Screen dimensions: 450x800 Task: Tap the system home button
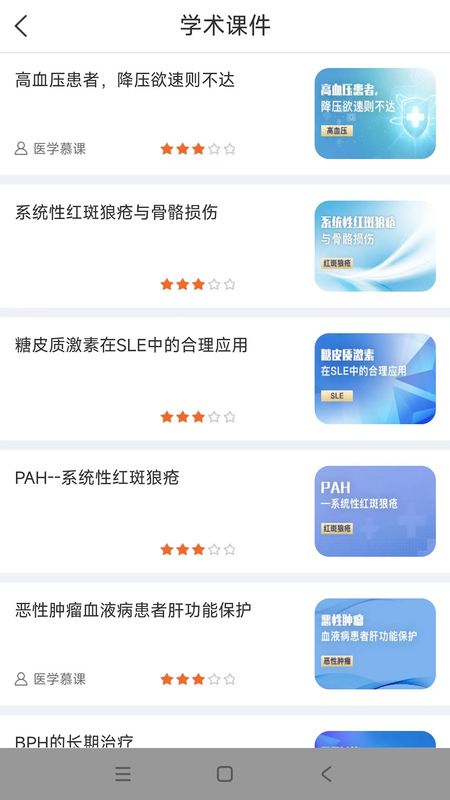coord(224,774)
